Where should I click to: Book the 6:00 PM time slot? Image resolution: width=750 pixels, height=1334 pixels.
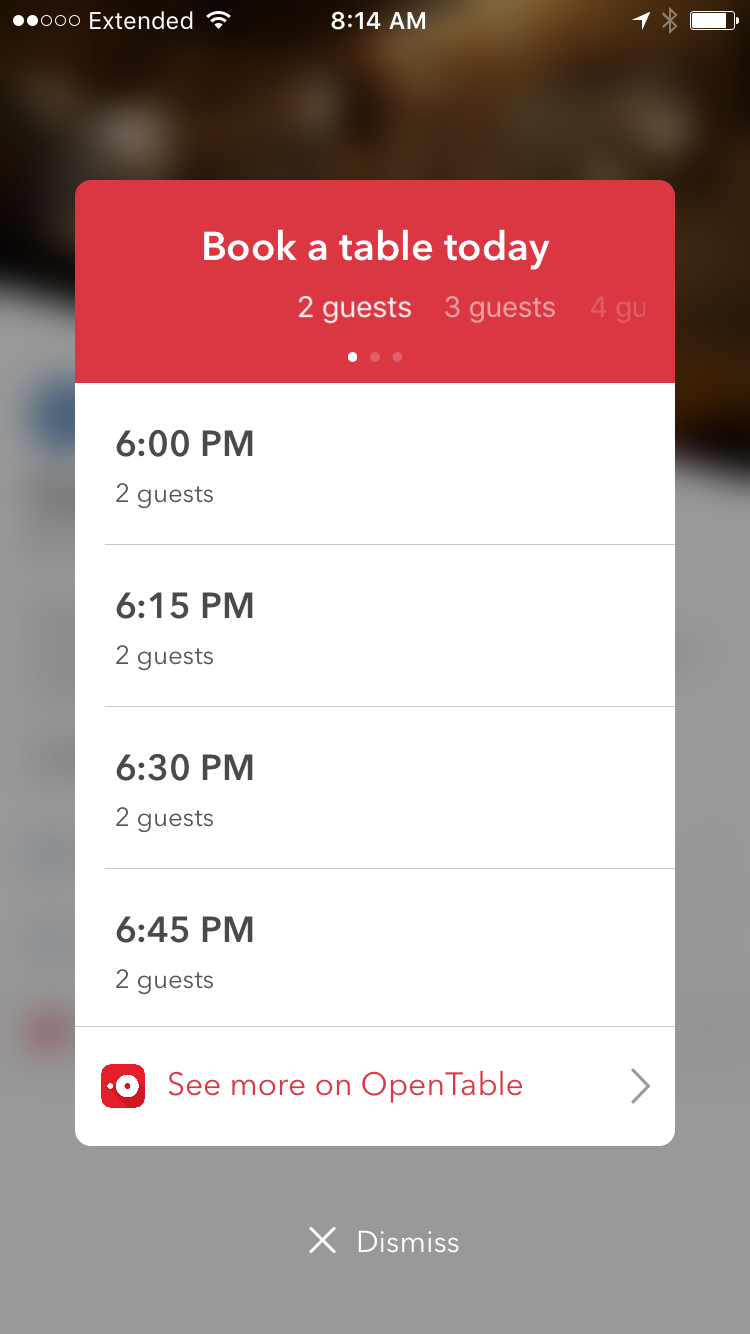click(375, 464)
